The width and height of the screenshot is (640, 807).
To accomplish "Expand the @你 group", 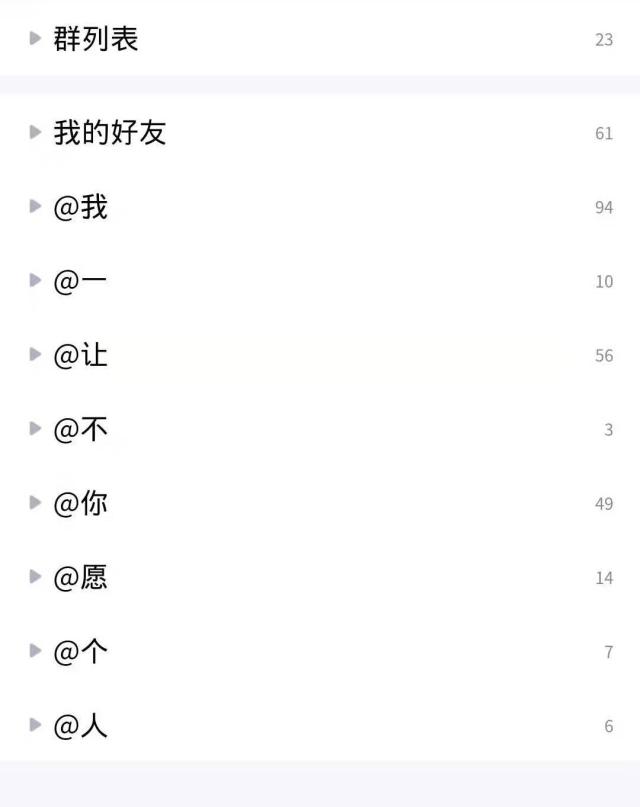I will 80,503.
